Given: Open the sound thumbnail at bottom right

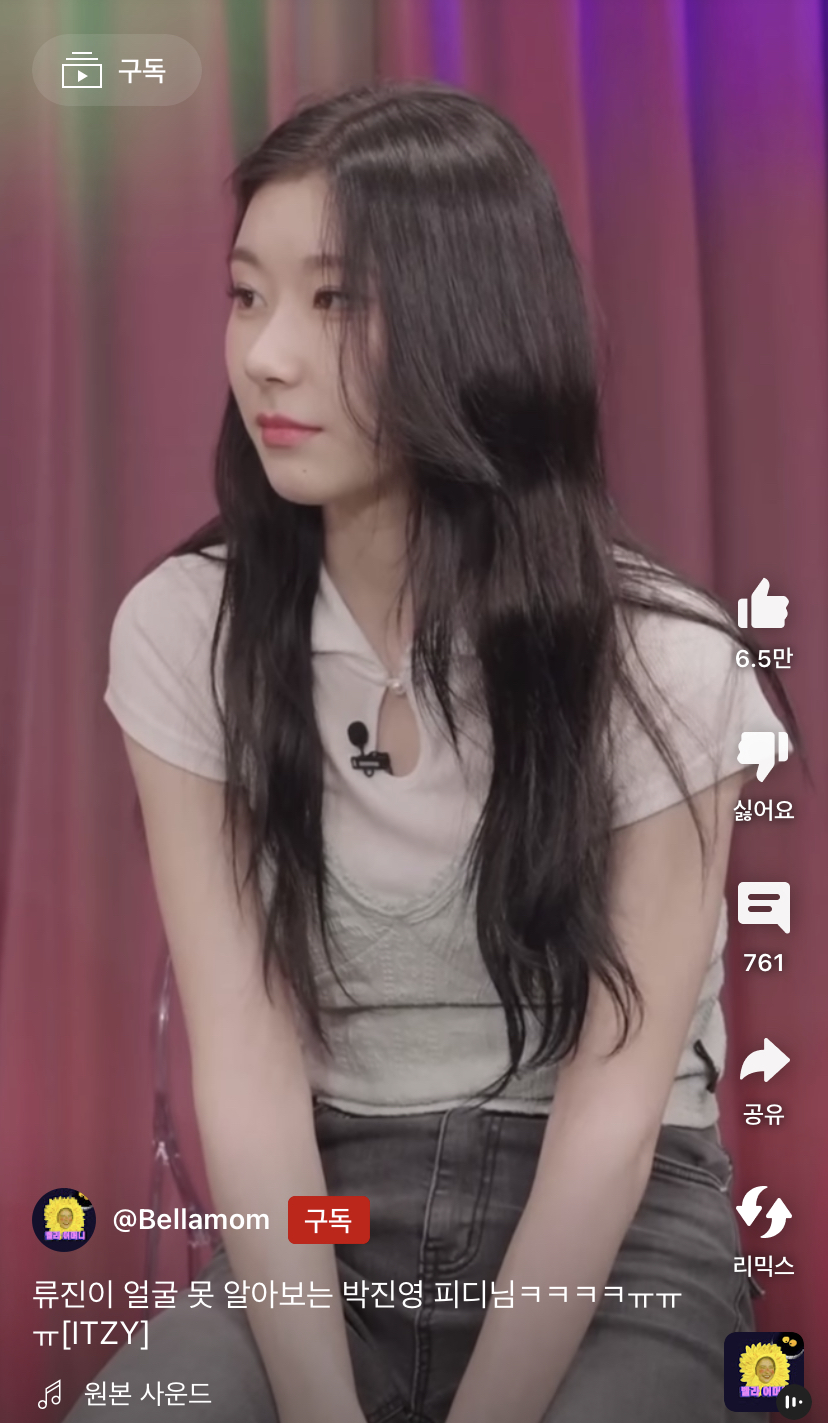Looking at the screenshot, I should pos(763,1371).
